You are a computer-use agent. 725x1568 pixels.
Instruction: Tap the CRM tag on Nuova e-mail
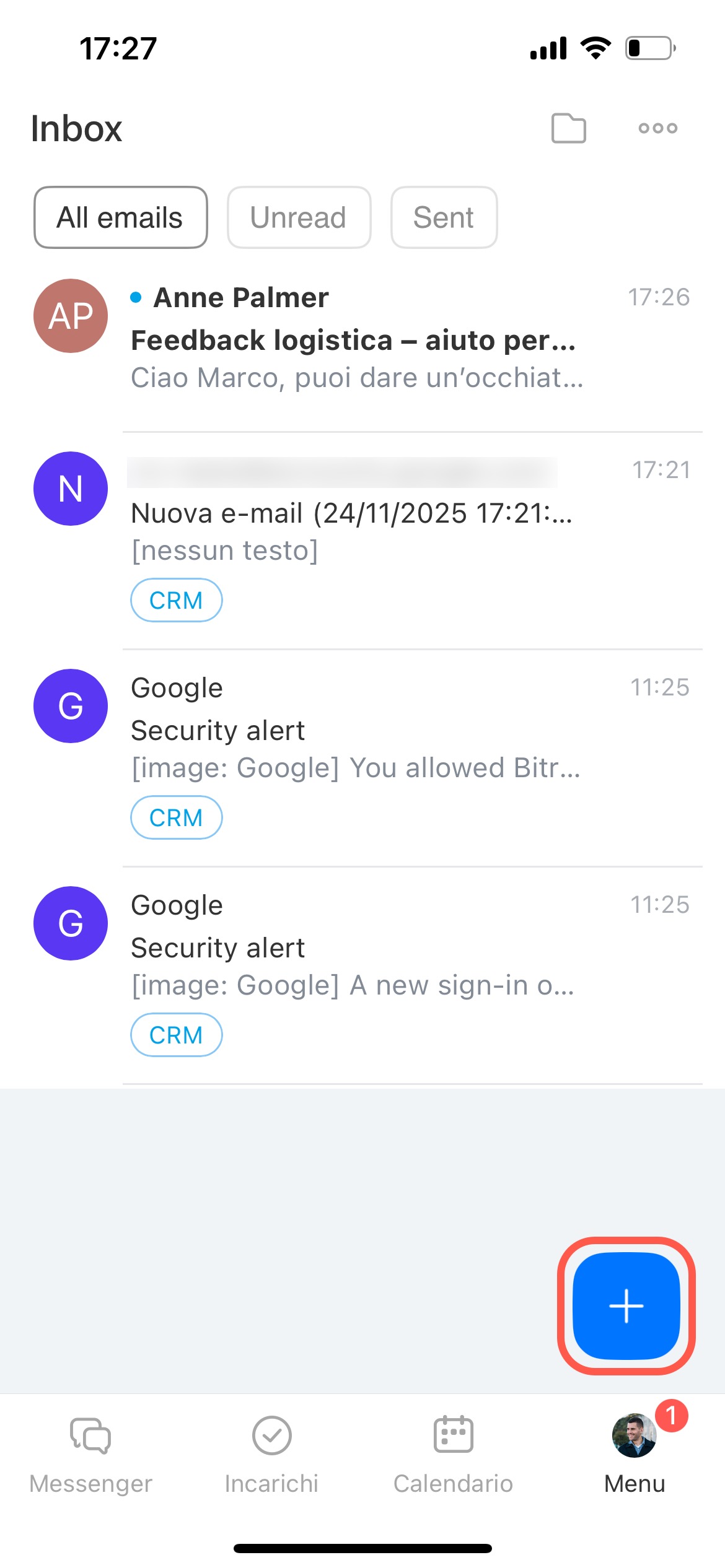tap(176, 600)
